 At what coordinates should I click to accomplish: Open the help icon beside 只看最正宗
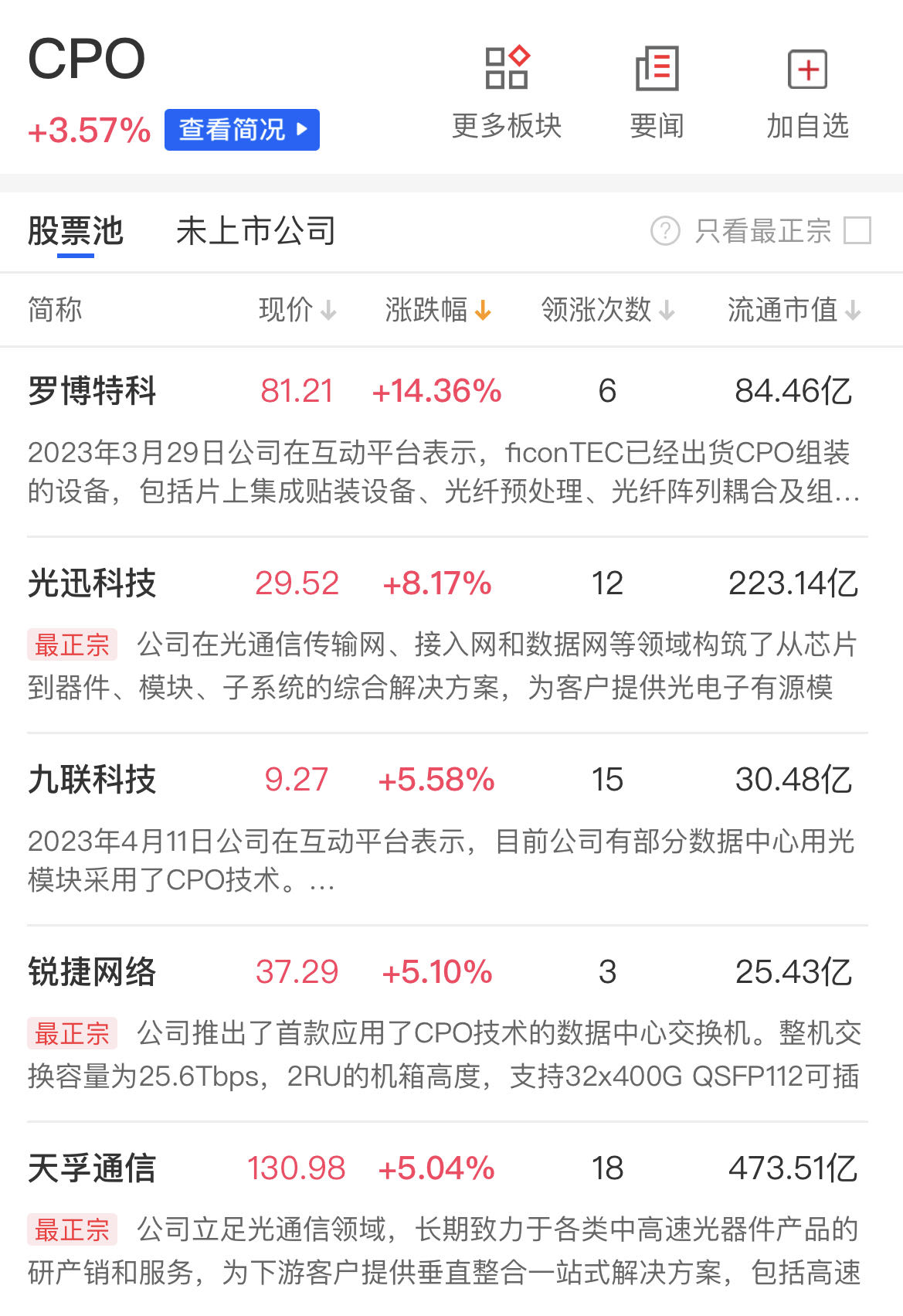coord(665,230)
